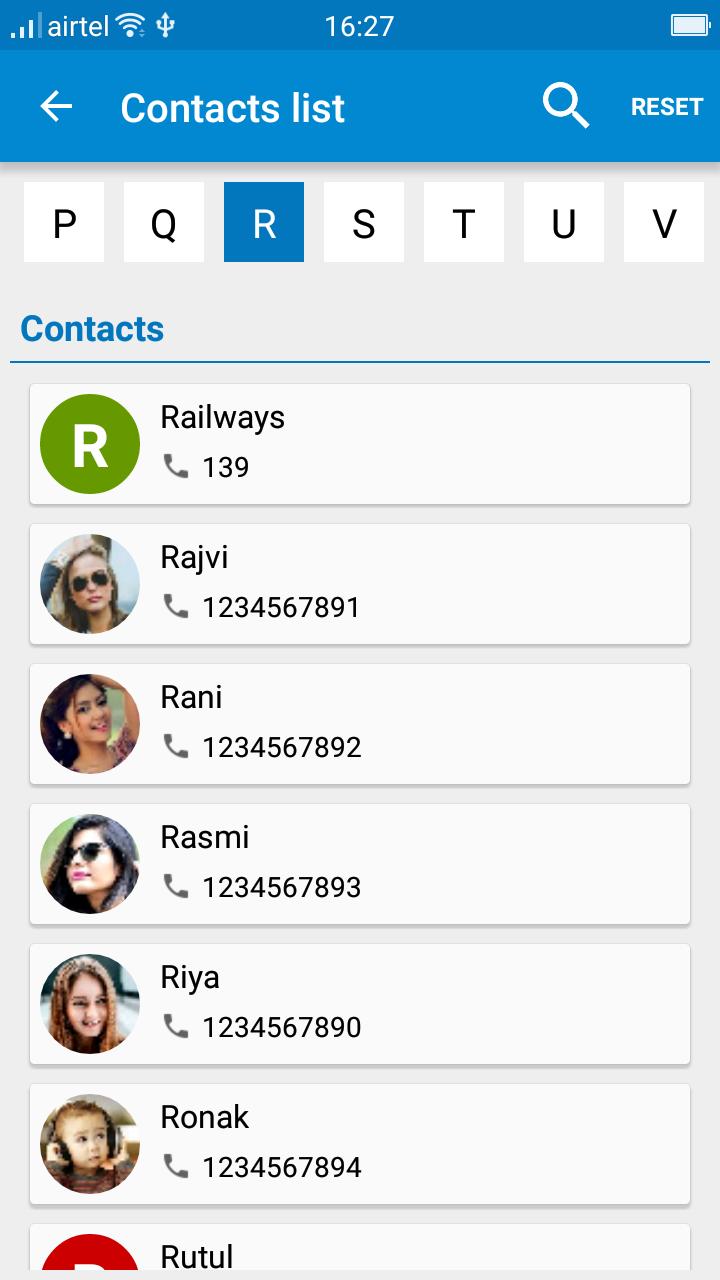Screen dimensions: 720x1280
Task: Open the Rutul contact
Action: click(x=360, y=1251)
